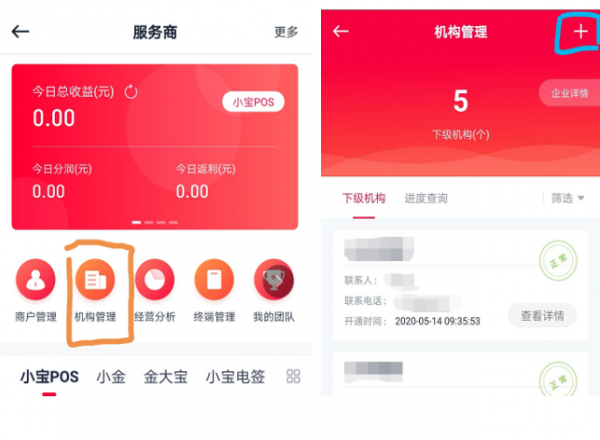Switch to the 金大宝 tab
Screen dimensions: 600x440
[165, 377]
